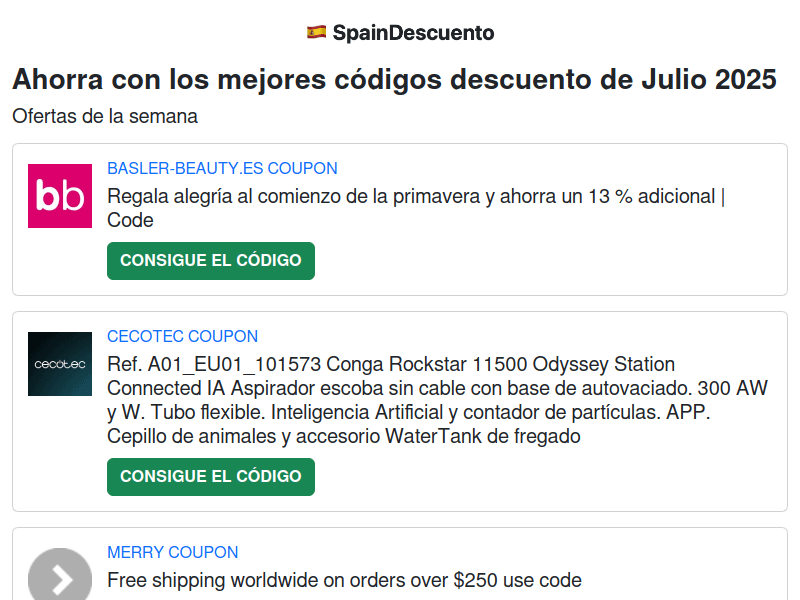Open the MERRY COUPON link

click(172, 552)
